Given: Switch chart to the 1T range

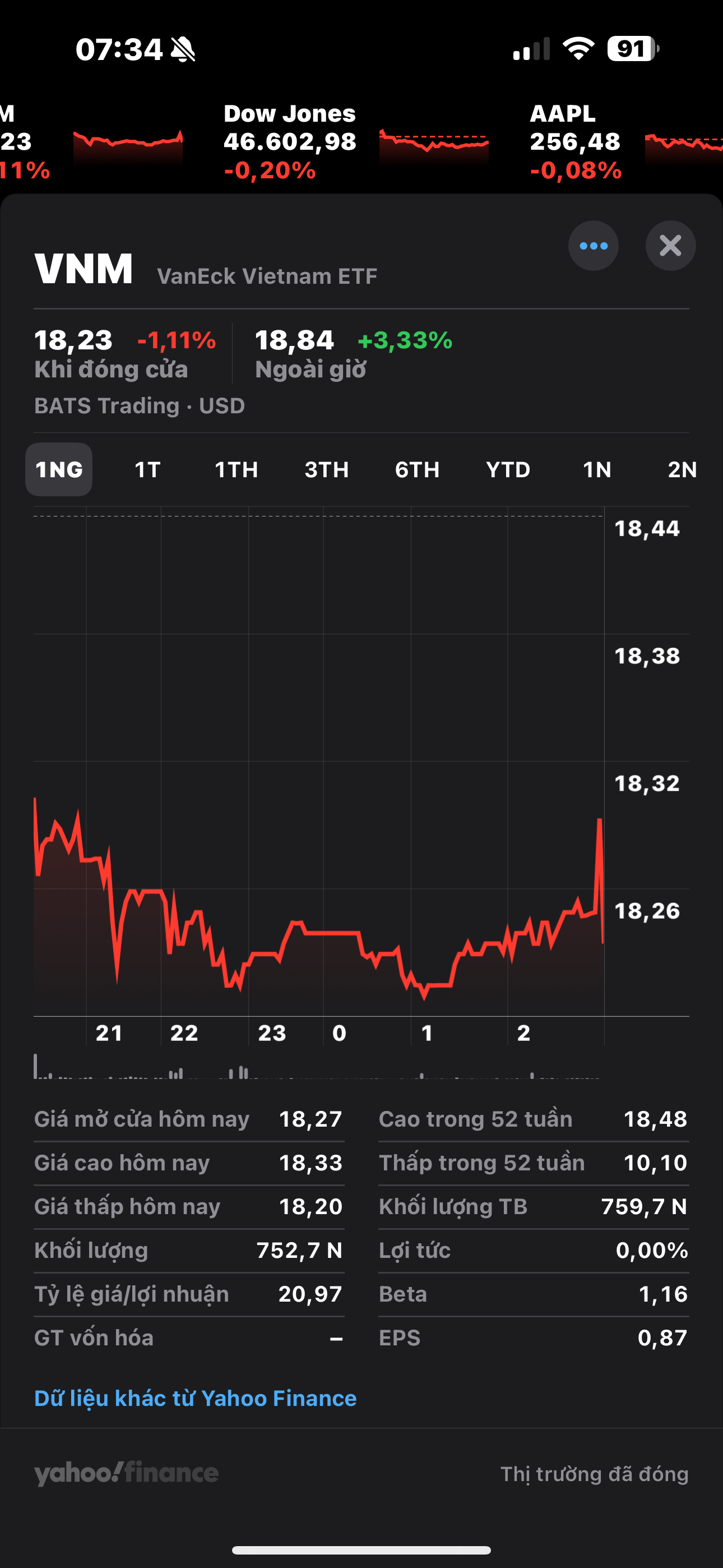Looking at the screenshot, I should click(147, 470).
